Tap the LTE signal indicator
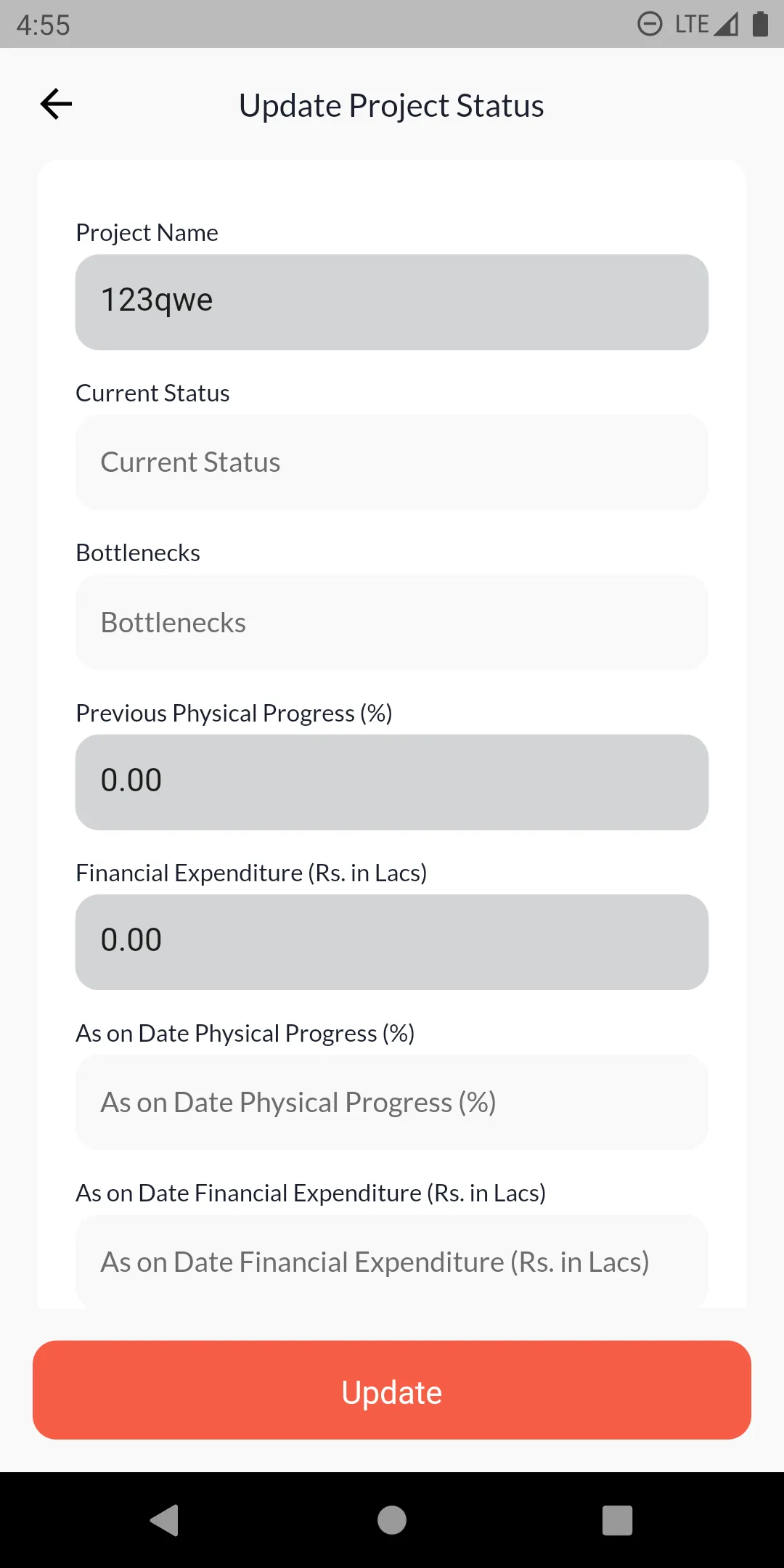Viewport: 784px width, 1568px height. [691, 23]
